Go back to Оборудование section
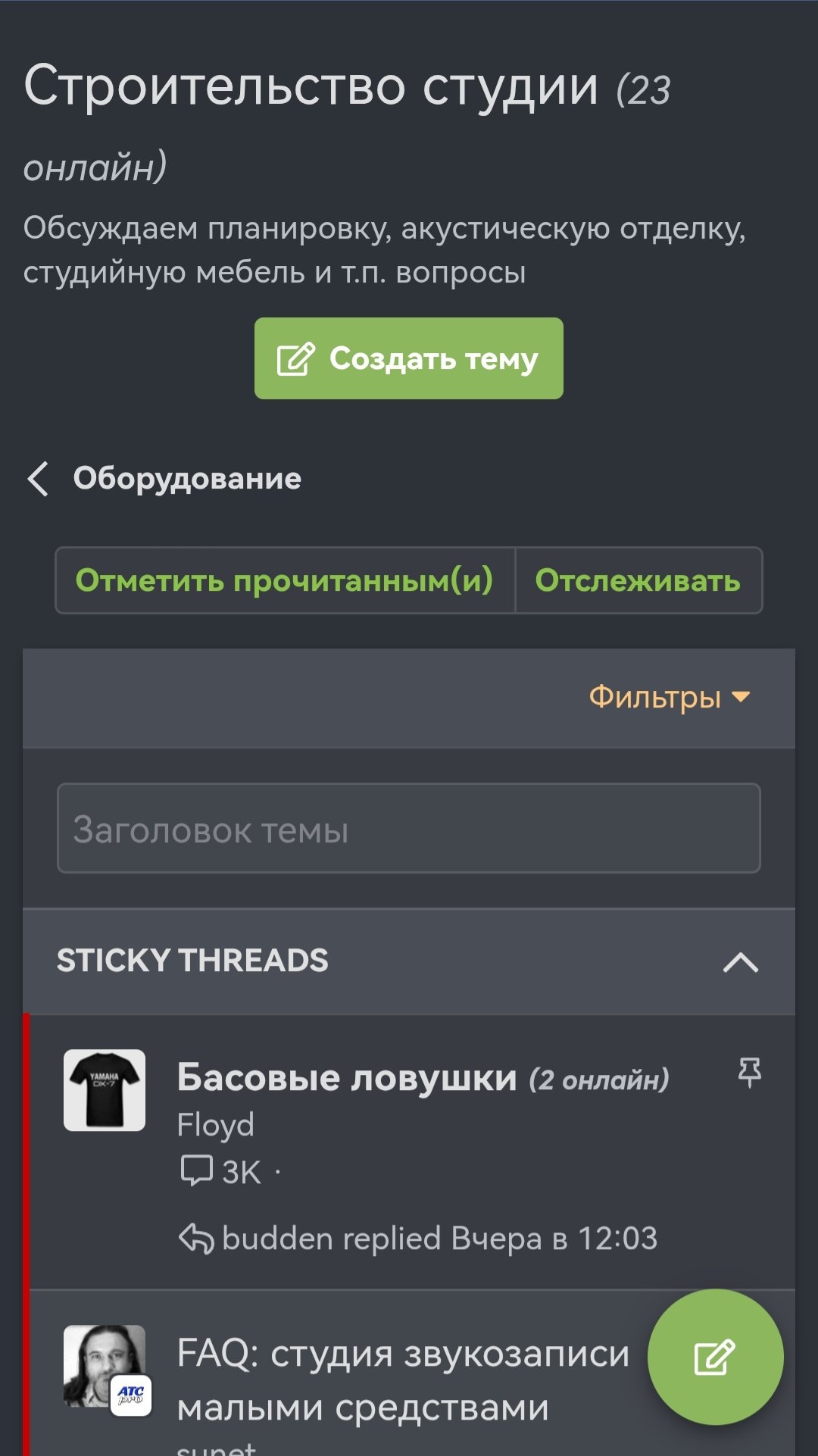Screen dimensions: 818x1456 165,479
